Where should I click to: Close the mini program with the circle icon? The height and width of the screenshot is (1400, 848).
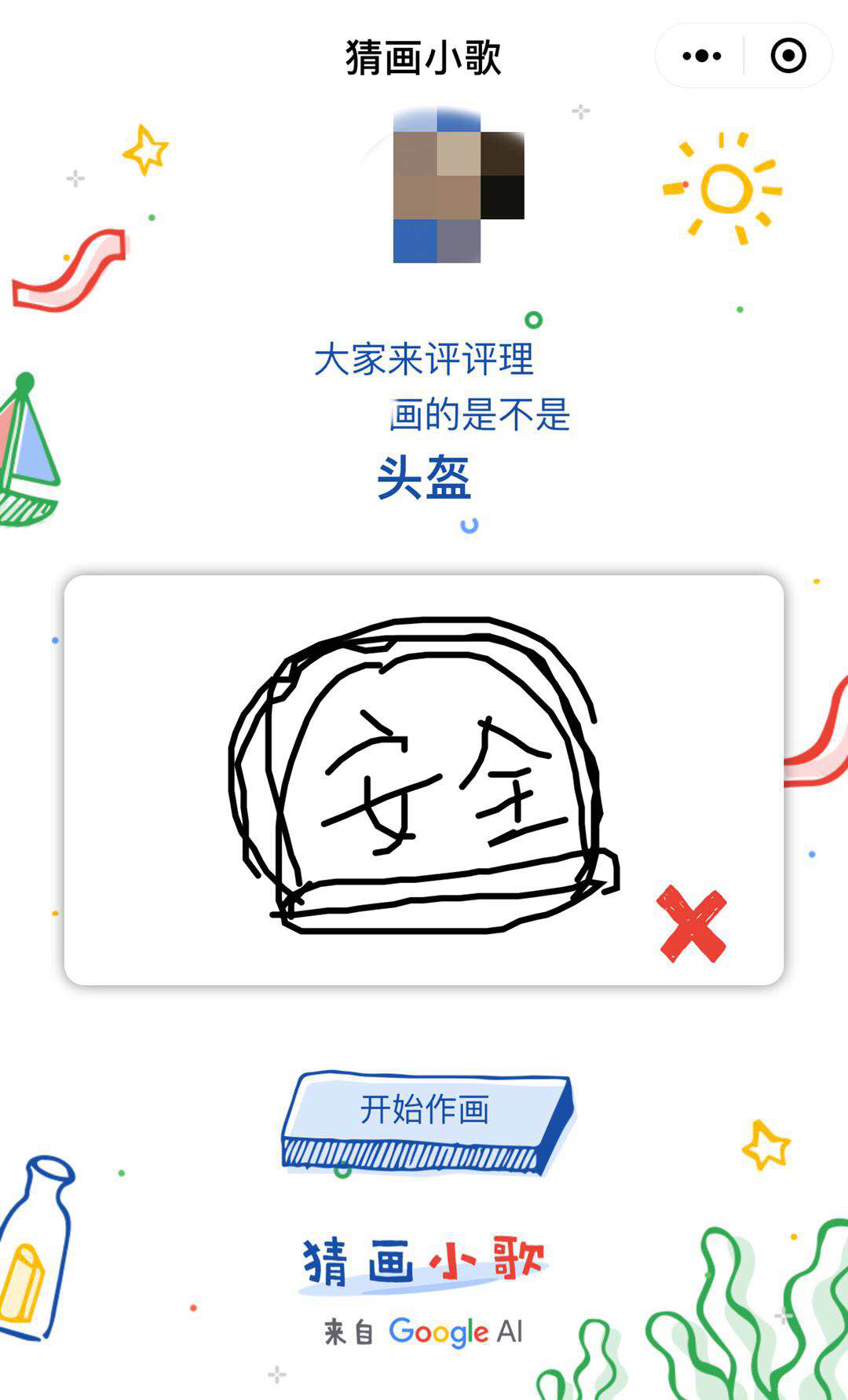(788, 56)
